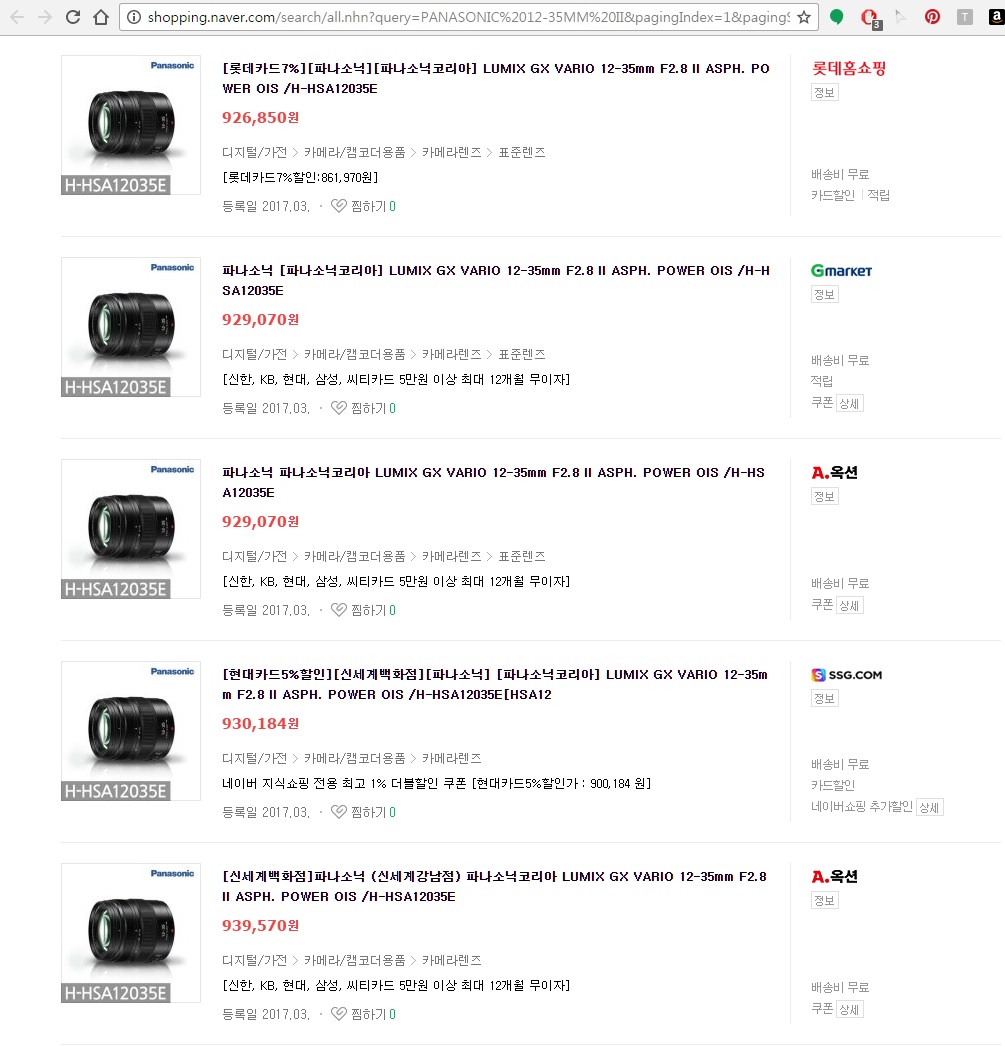Show 정보 for the Gmarket seller
This screenshot has width=1005, height=1047.
824,294
